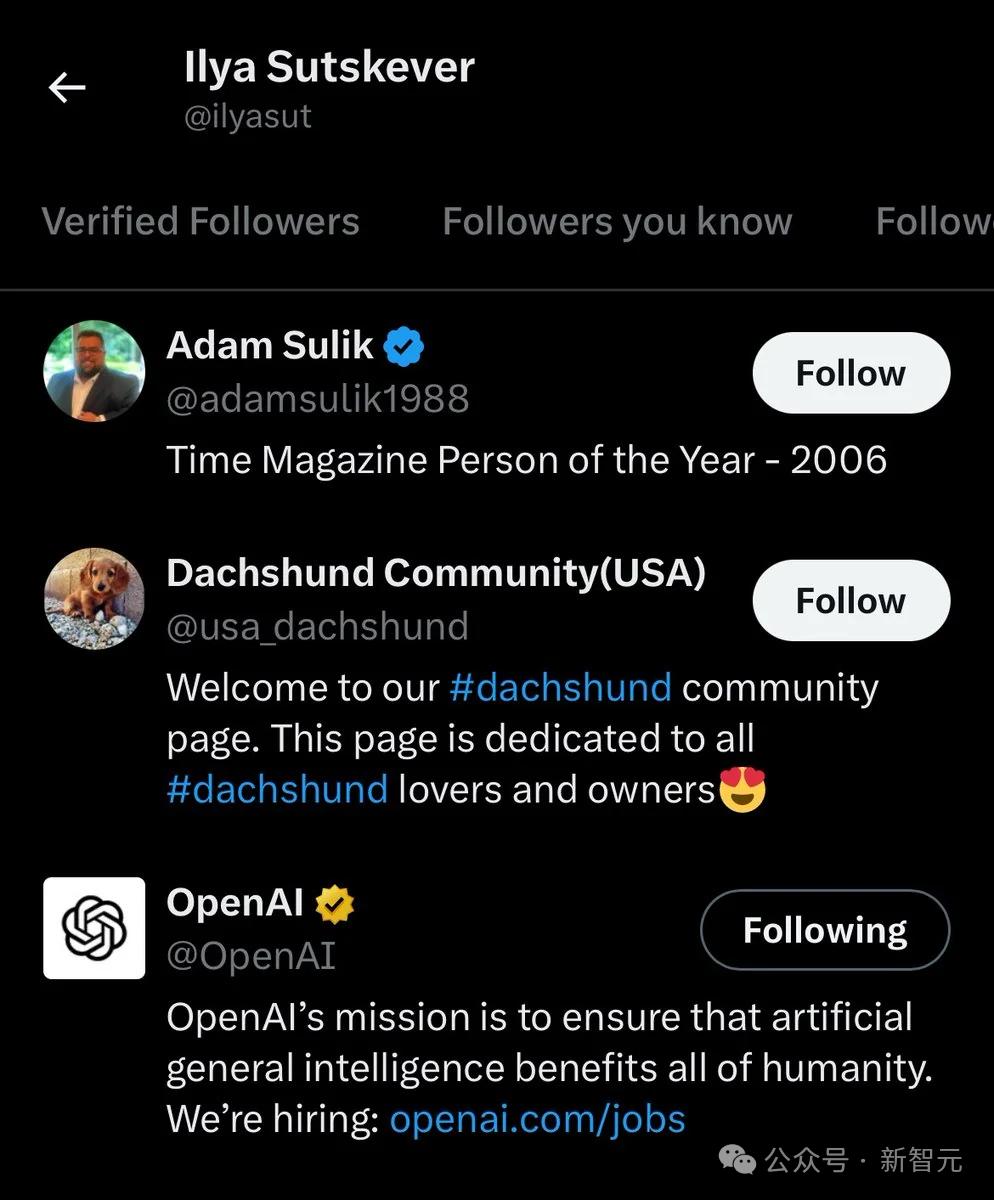Go back using the back arrow
The image size is (994, 1200).
[67, 89]
